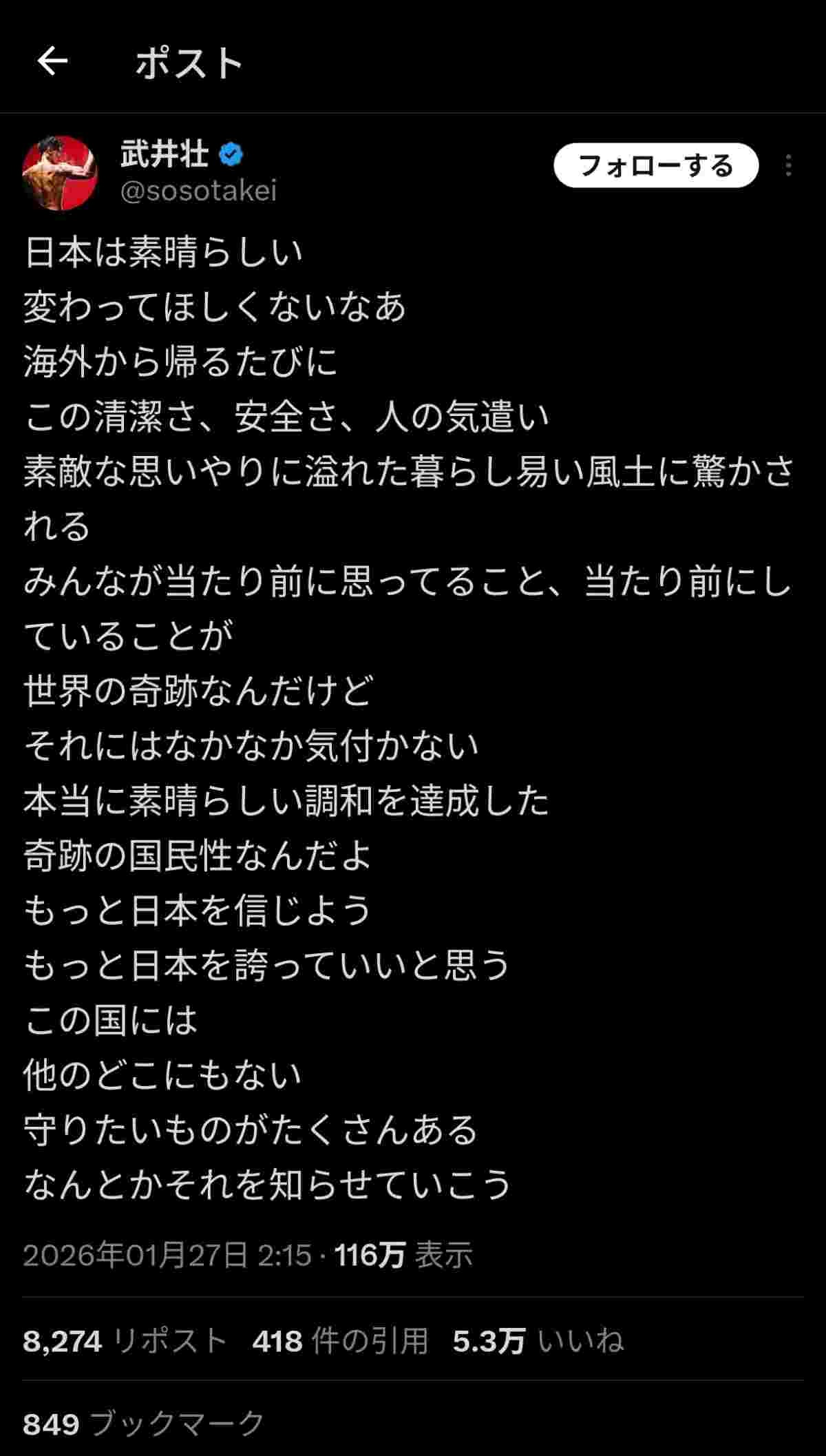The image size is (826, 1456).
Task: Open 武井壮's profile picture
Action: (60, 172)
